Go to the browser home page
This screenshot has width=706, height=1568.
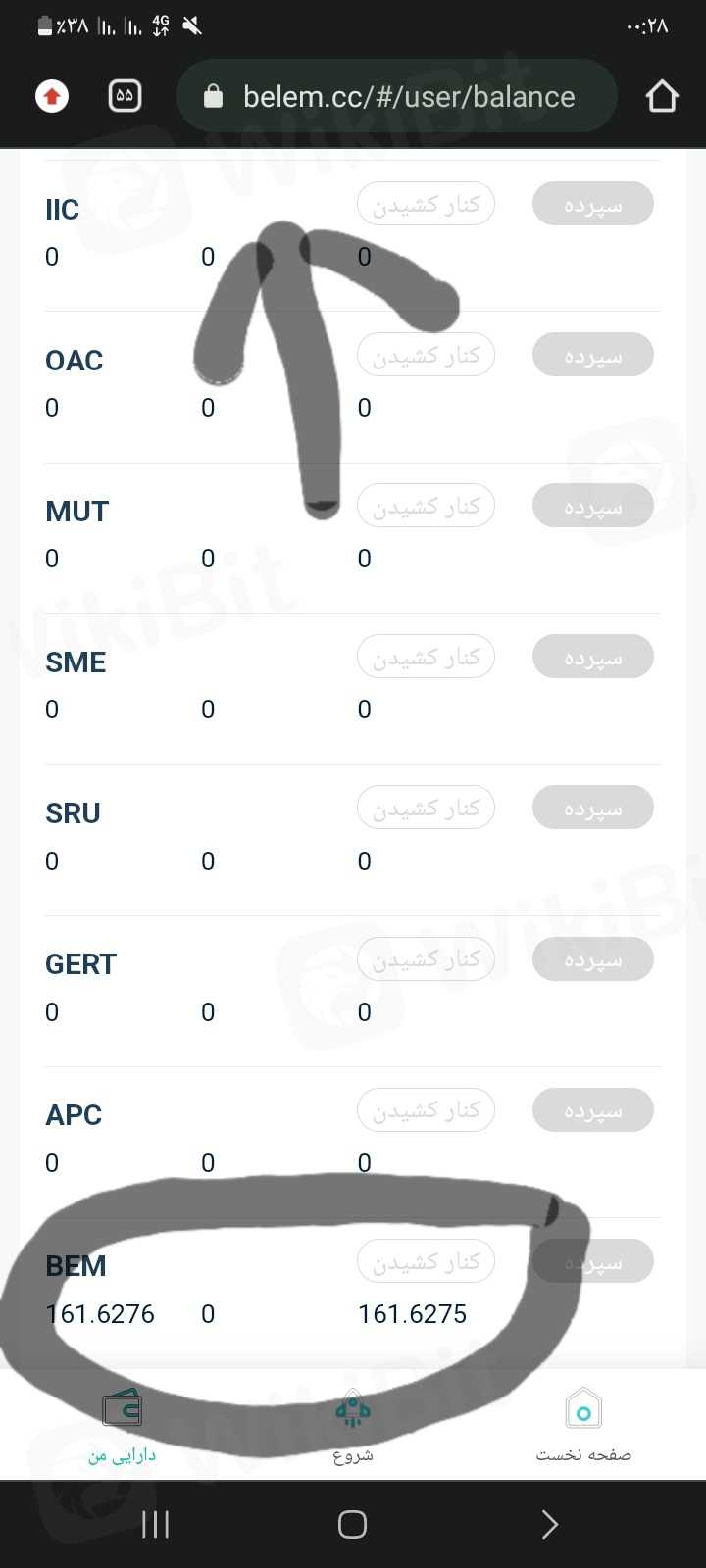(x=662, y=96)
